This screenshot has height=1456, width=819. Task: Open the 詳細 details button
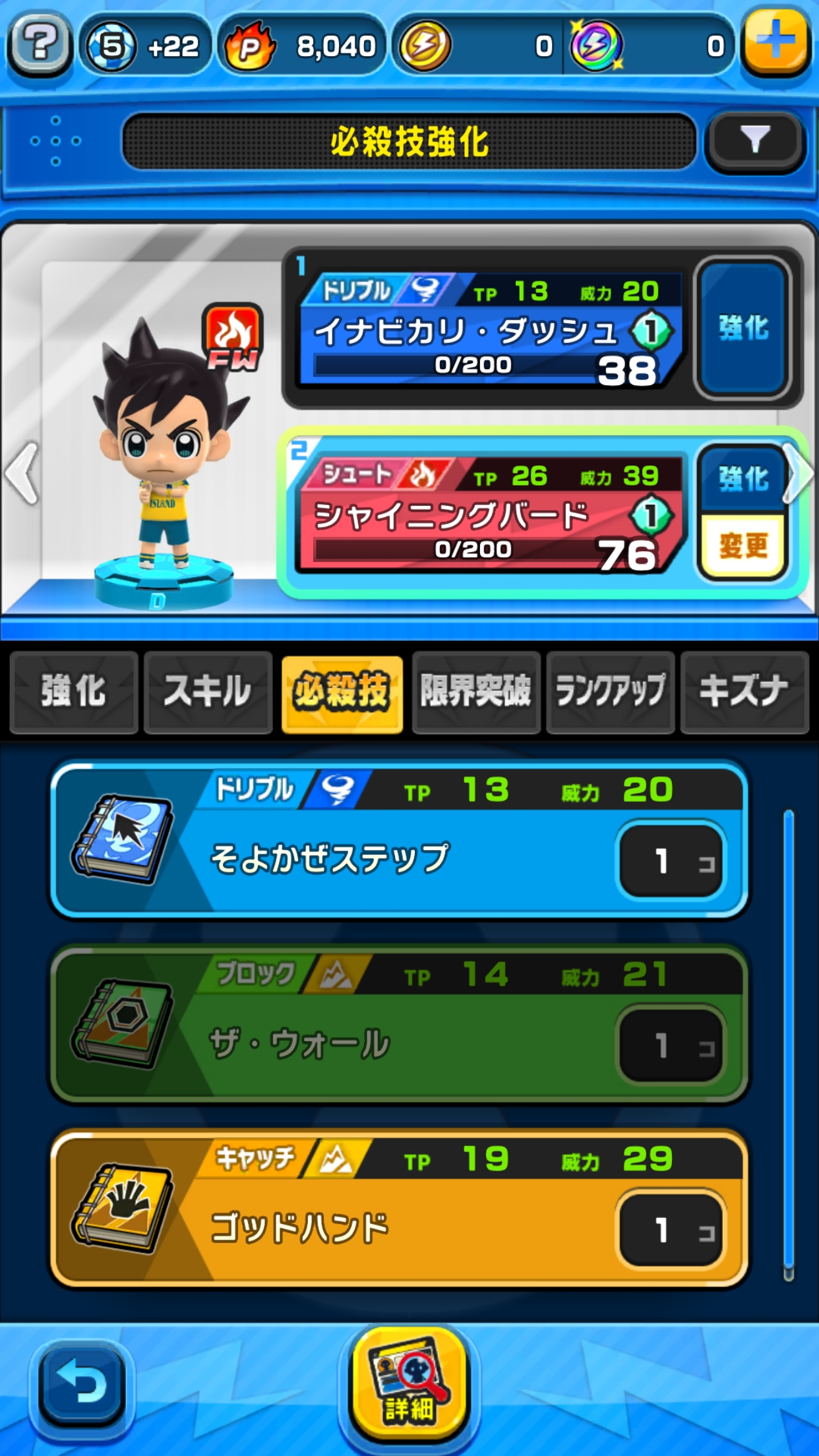[x=409, y=1385]
